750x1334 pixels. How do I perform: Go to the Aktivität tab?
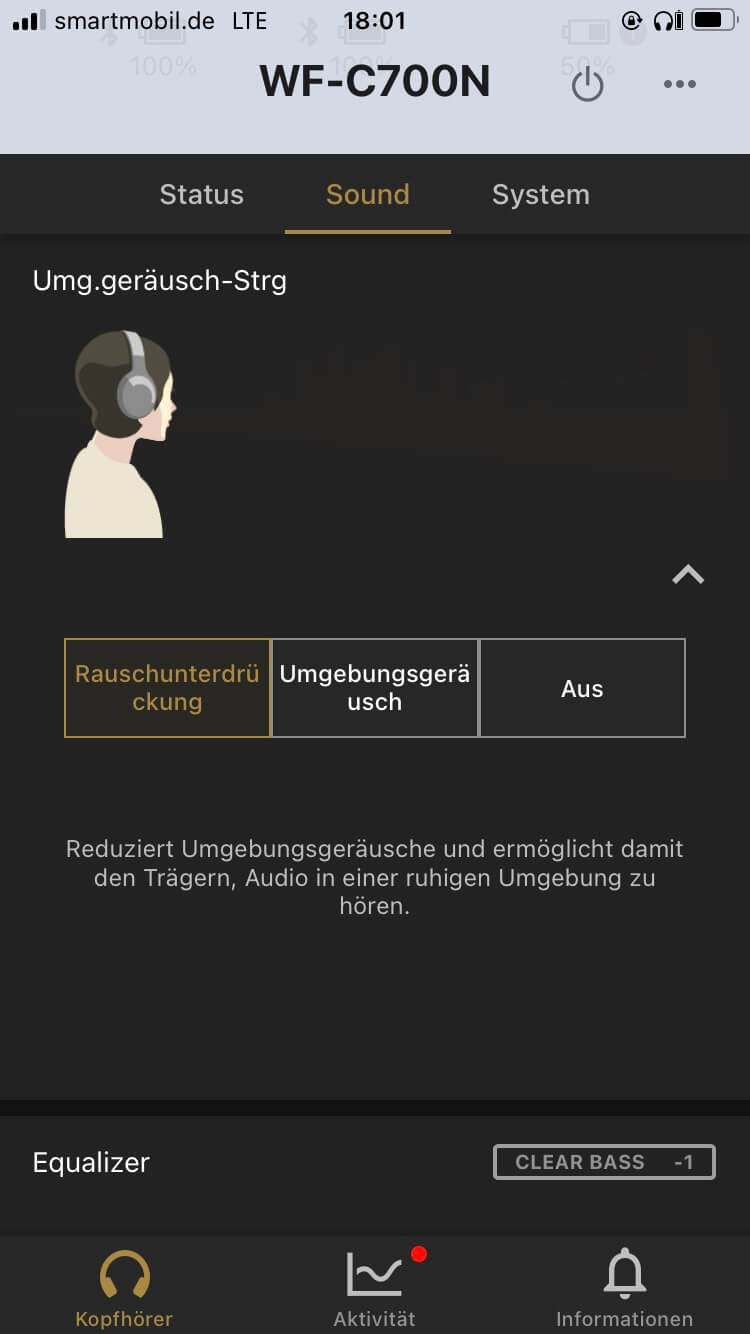[x=374, y=1288]
